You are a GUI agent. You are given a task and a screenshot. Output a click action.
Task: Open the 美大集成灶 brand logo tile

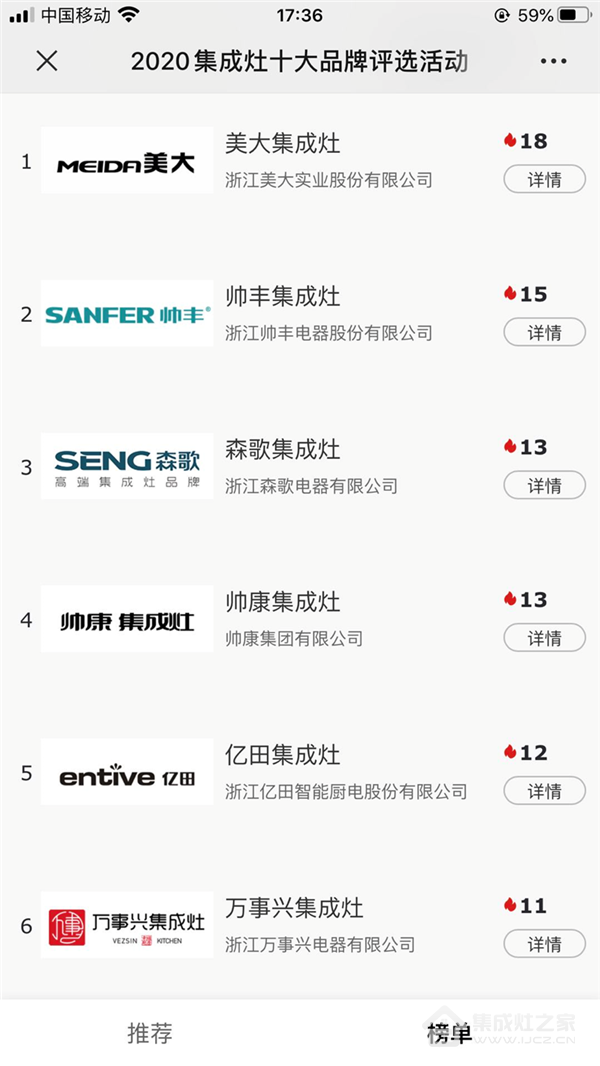pyautogui.click(x=127, y=160)
